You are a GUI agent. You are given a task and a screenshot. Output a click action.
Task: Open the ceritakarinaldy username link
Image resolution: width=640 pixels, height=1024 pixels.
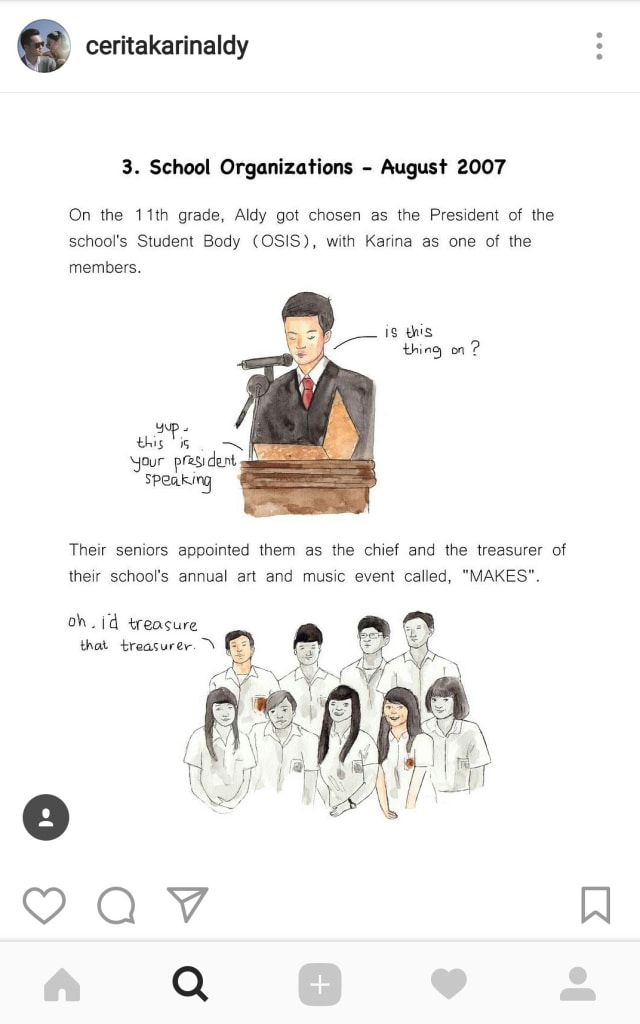click(167, 46)
